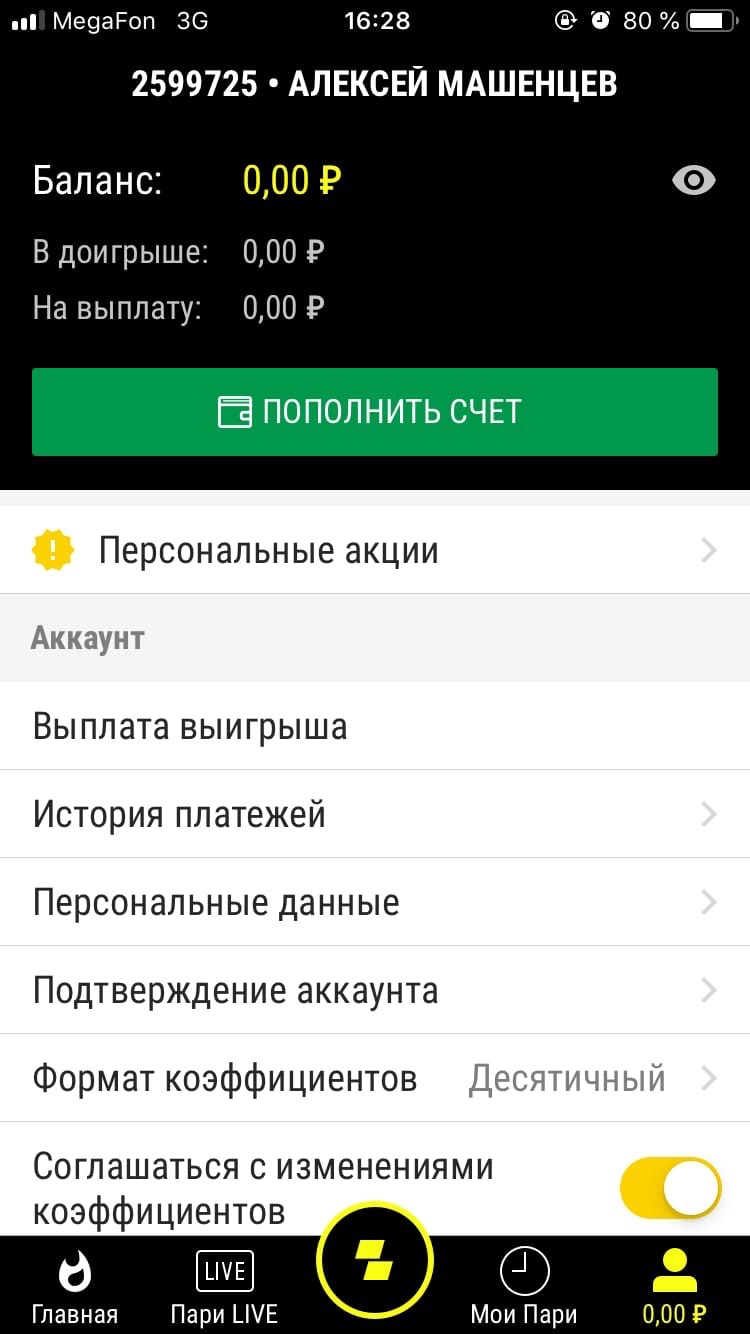This screenshot has width=750, height=1334.
Task: Switch to the Пари LIVE tab
Action: [x=224, y=1288]
